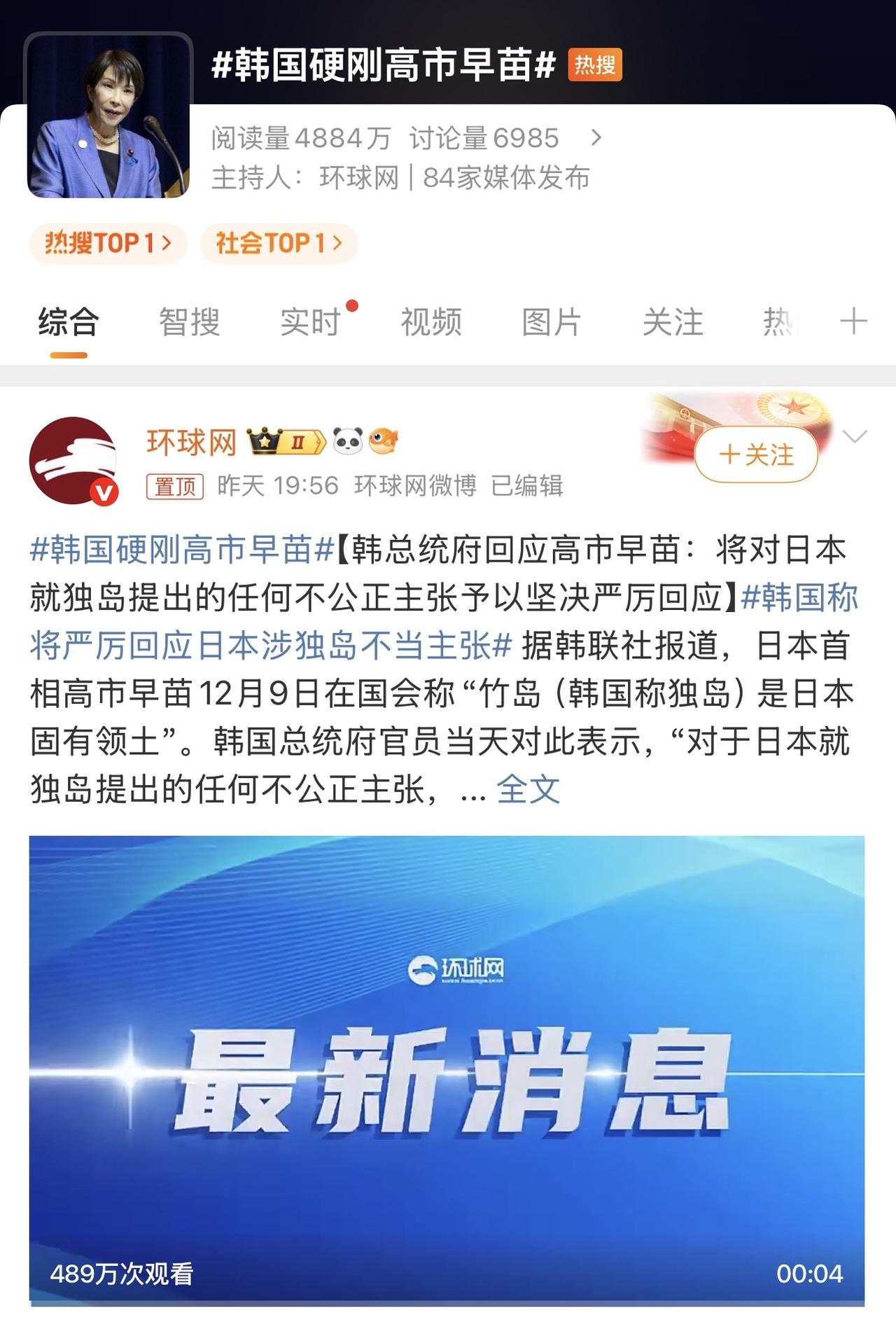This screenshot has width=896, height=1327.
Task: Tap the plus icon to add tabs
Action: click(853, 322)
